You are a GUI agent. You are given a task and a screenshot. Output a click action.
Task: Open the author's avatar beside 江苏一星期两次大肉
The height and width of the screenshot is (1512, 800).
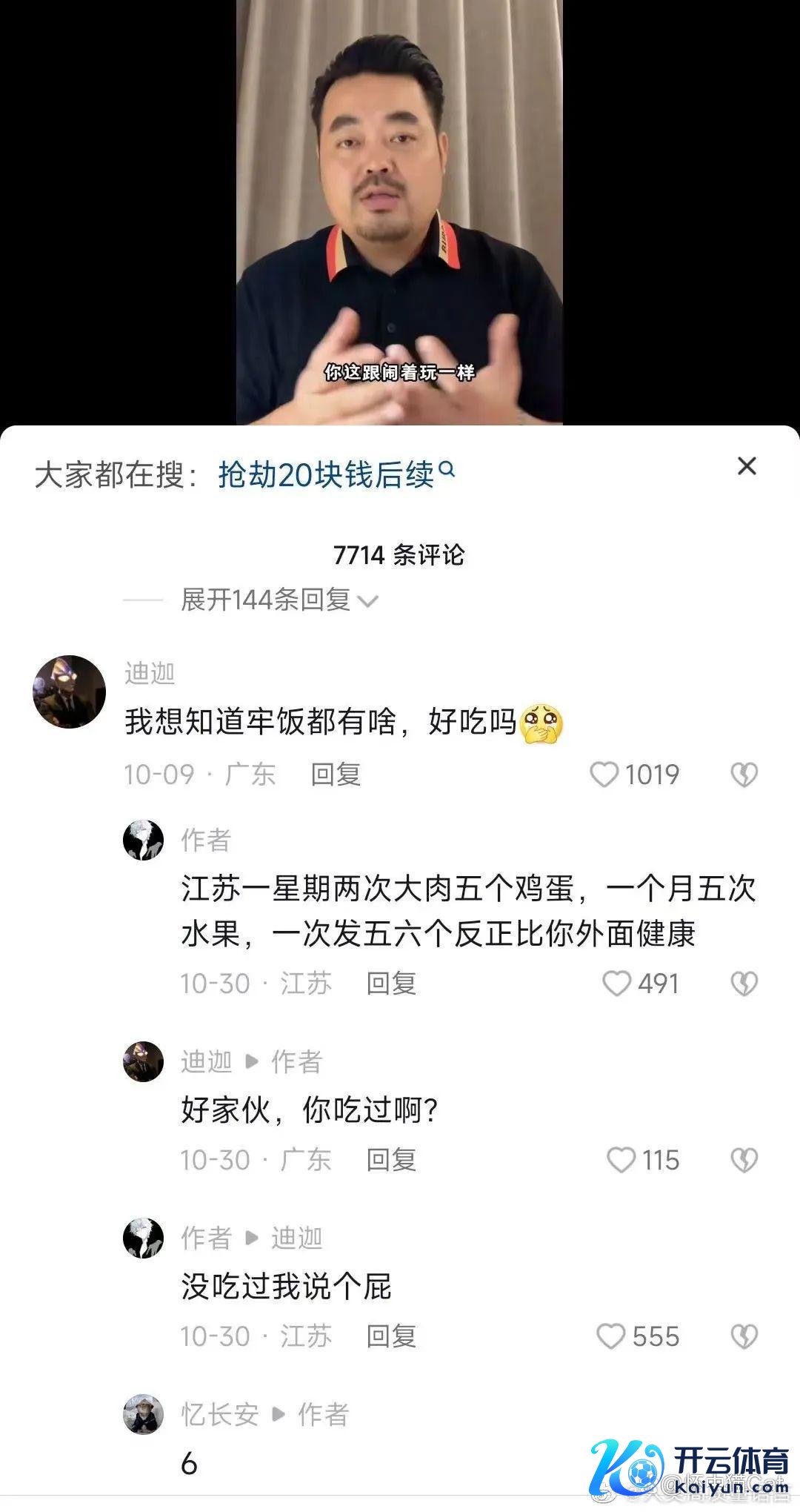[x=143, y=840]
